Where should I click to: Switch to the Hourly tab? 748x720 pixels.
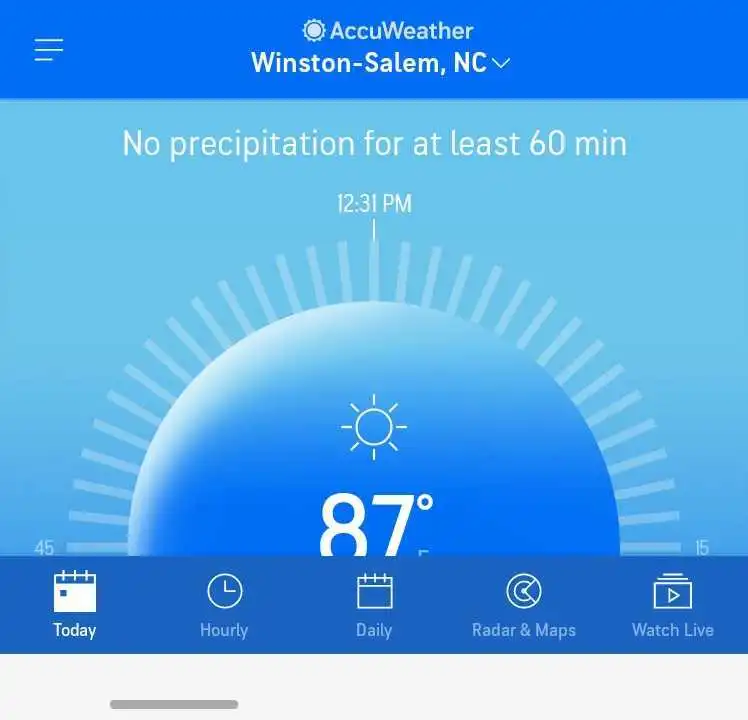tap(224, 604)
